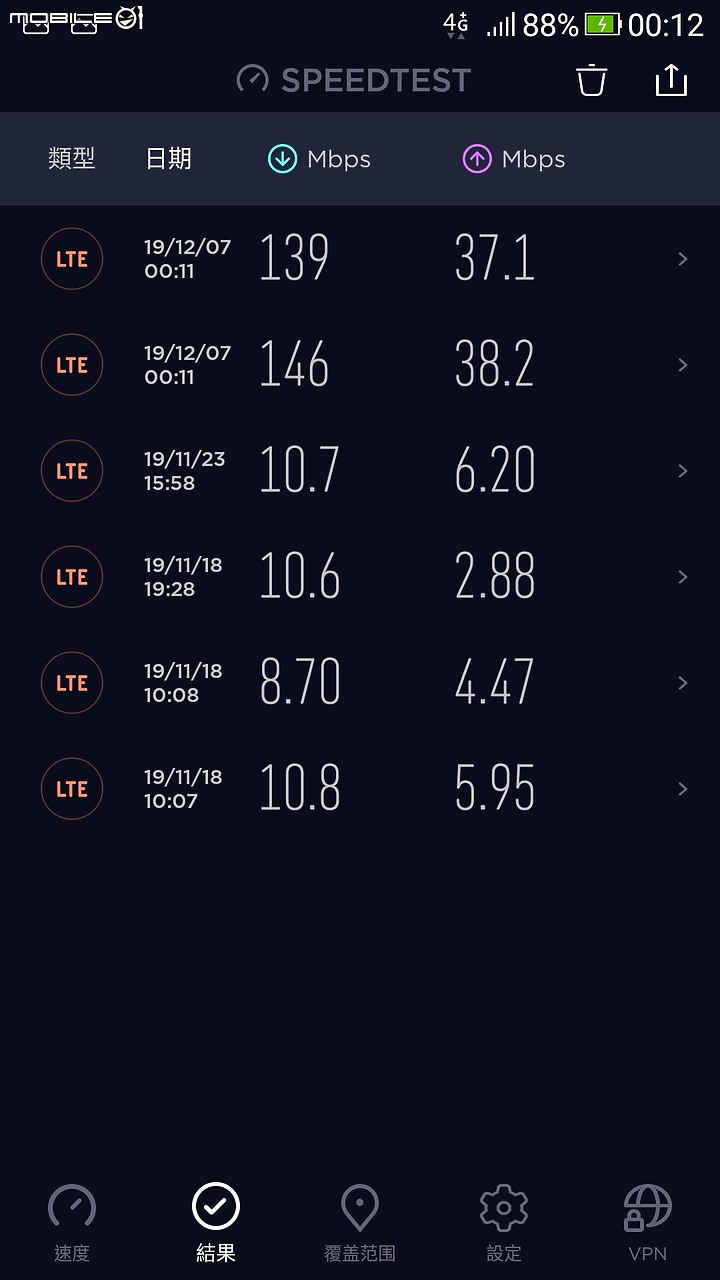Sort results by 日期 column
This screenshot has width=720, height=1280.
[168, 159]
